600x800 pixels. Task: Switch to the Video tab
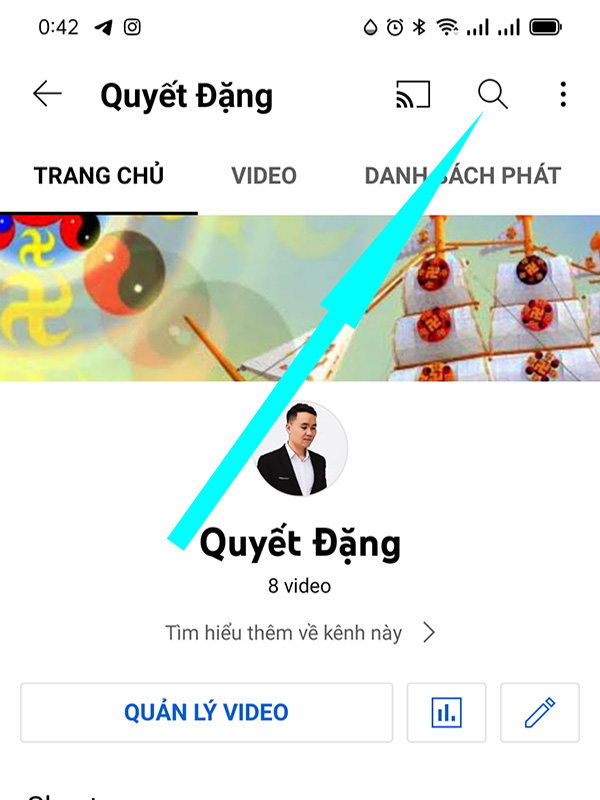coord(264,176)
